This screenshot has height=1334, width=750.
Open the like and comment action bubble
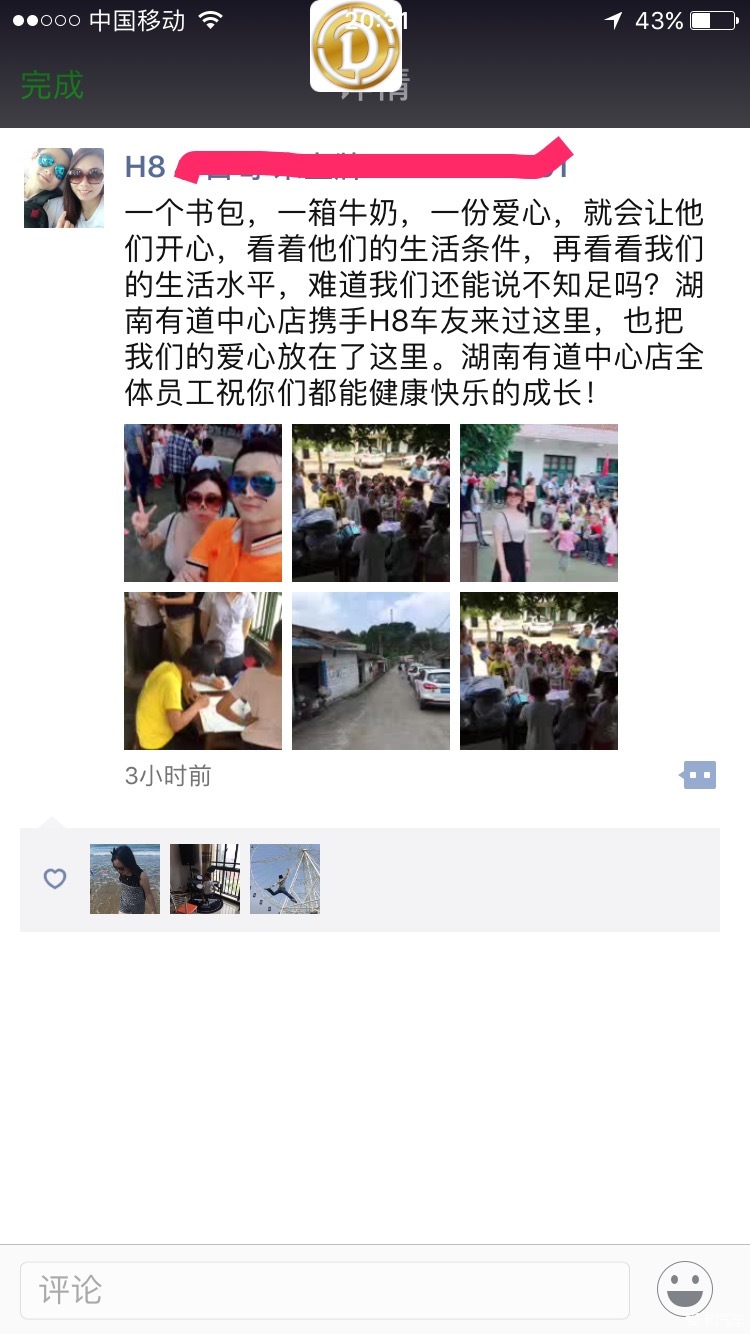(699, 775)
